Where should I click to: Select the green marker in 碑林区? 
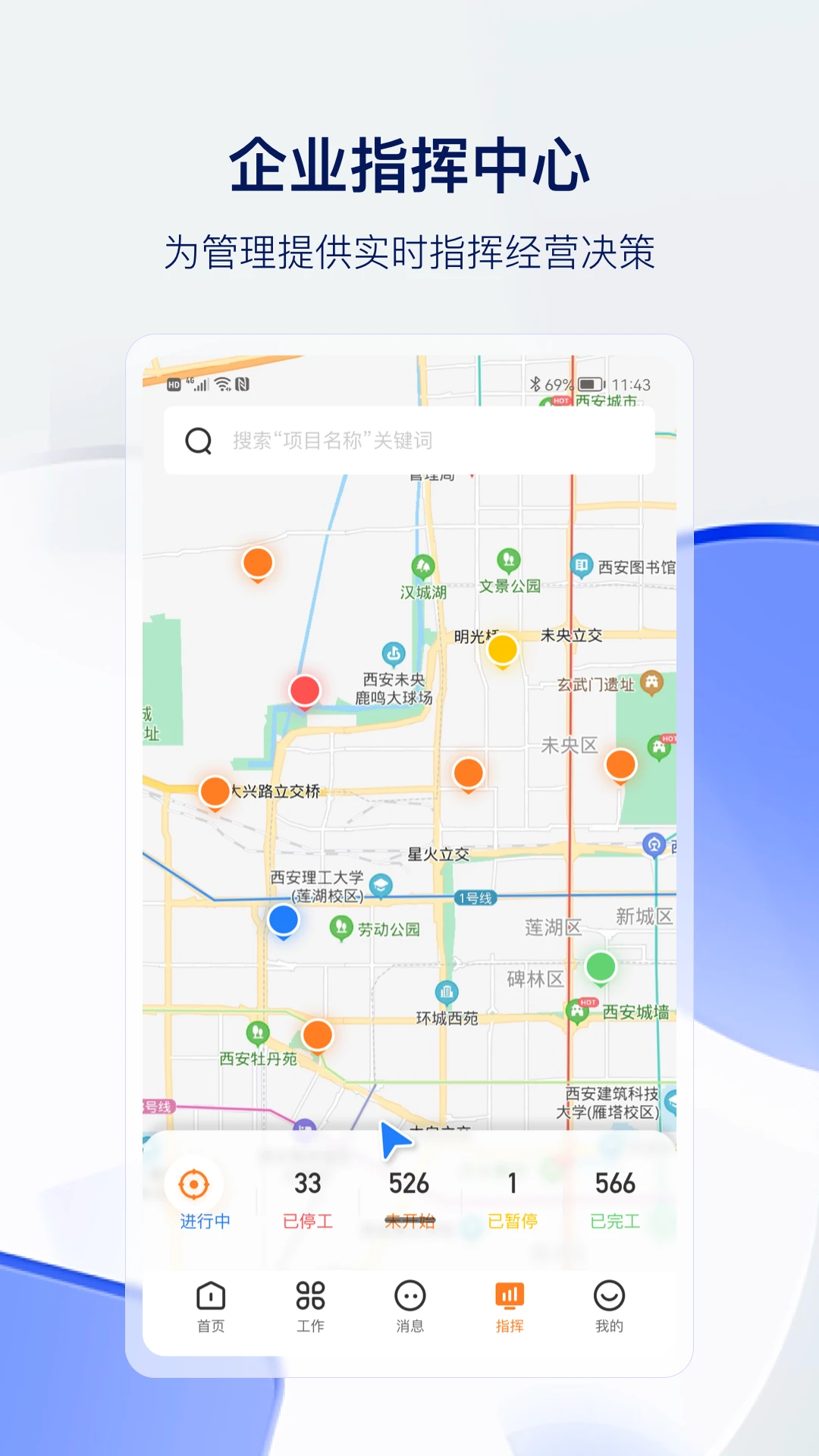600,967
